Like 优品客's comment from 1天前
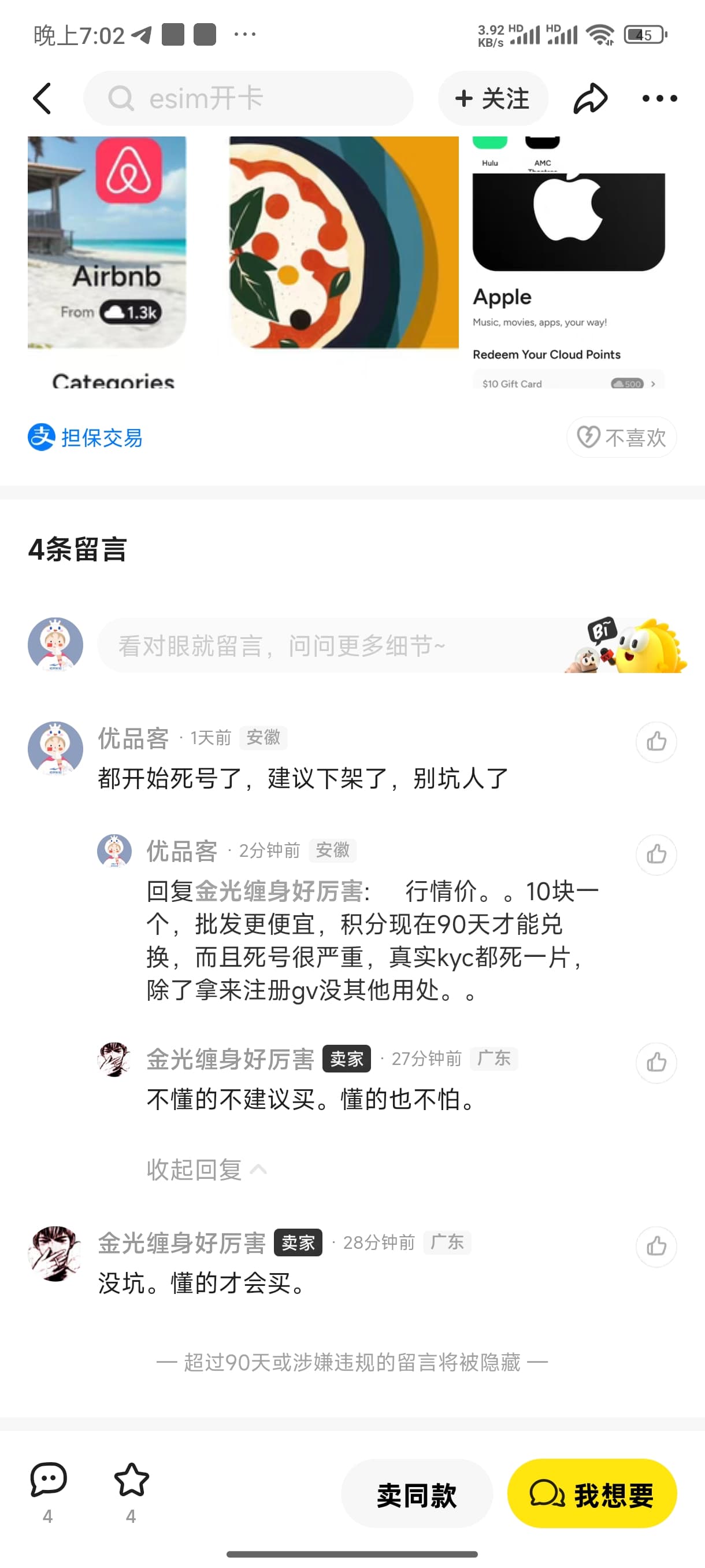Screen dimensions: 705x1568 click(656, 741)
